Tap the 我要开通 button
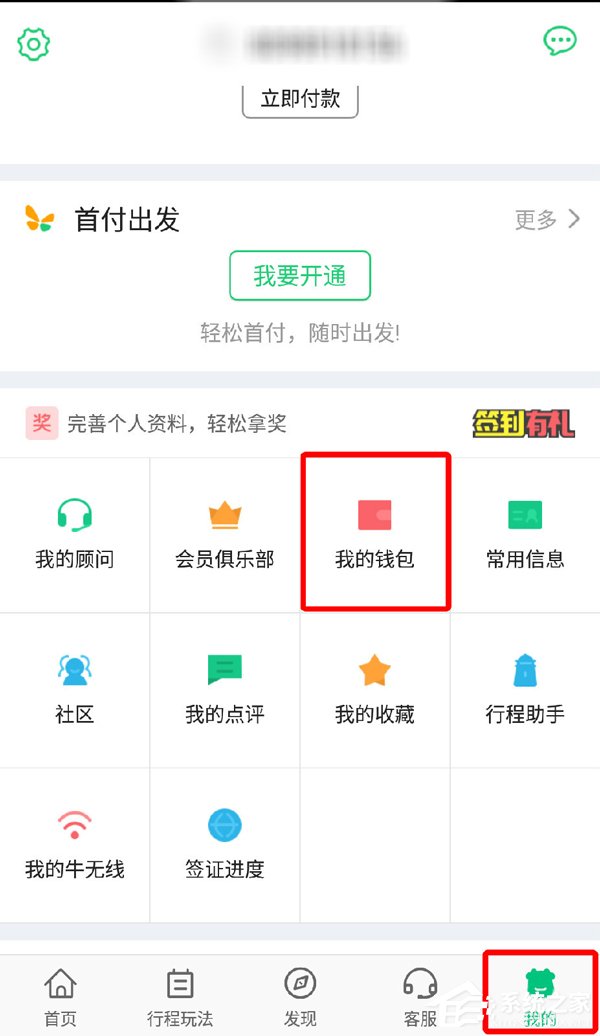 (300, 275)
